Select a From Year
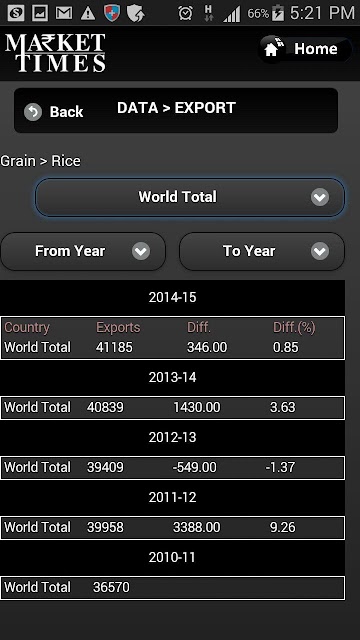 (83, 251)
